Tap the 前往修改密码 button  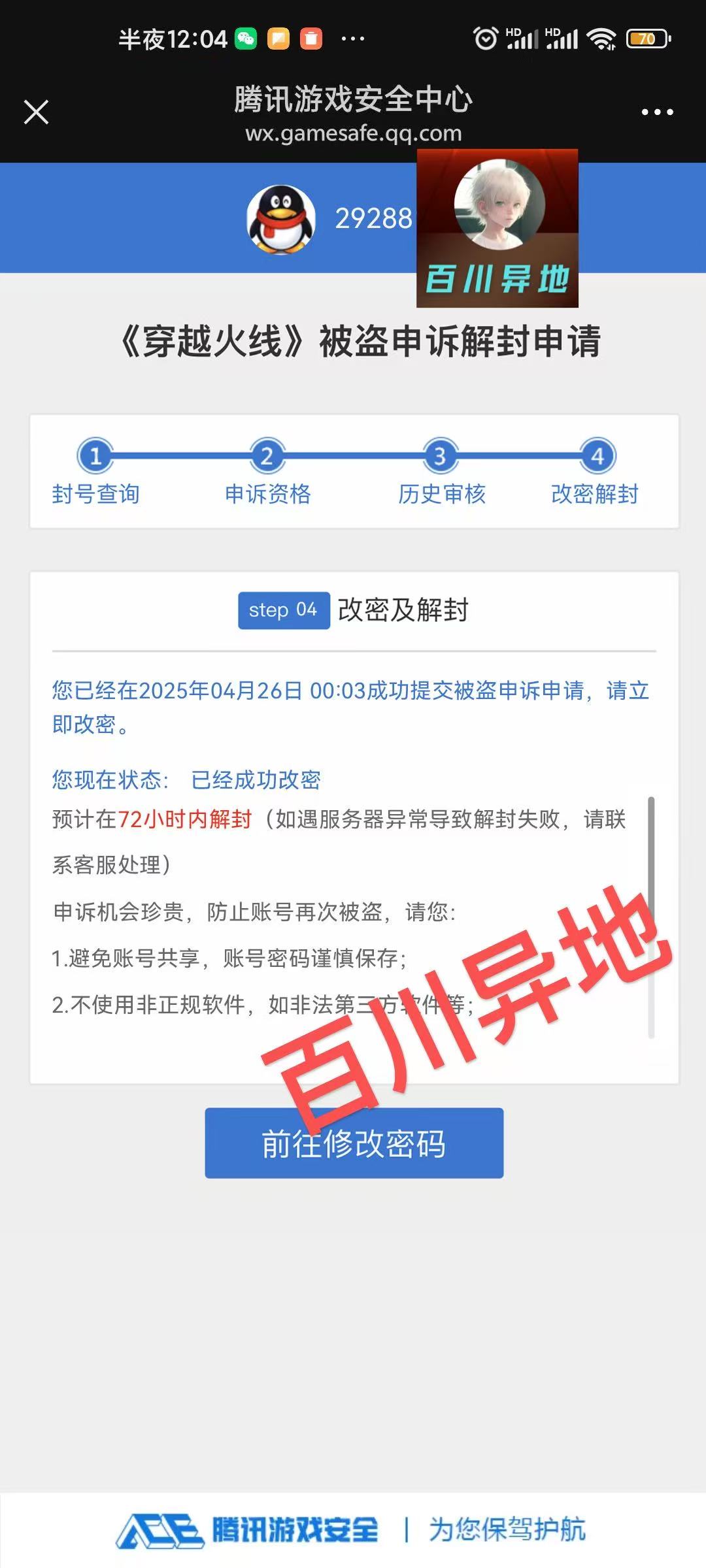(354, 1143)
